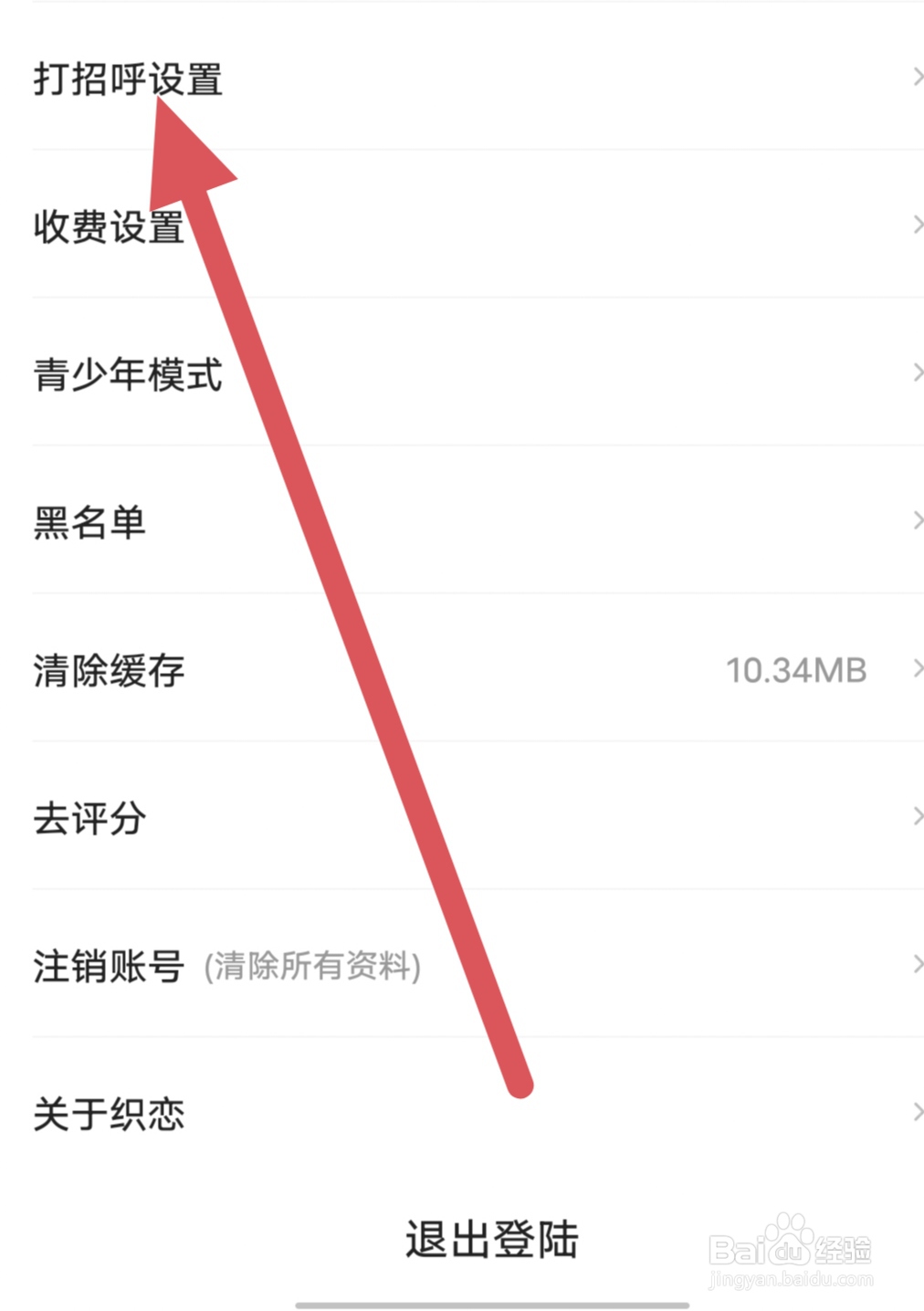Image resolution: width=924 pixels, height=1311 pixels.
Task: Enter 青少年模式 teen mode page
Action: [127, 373]
